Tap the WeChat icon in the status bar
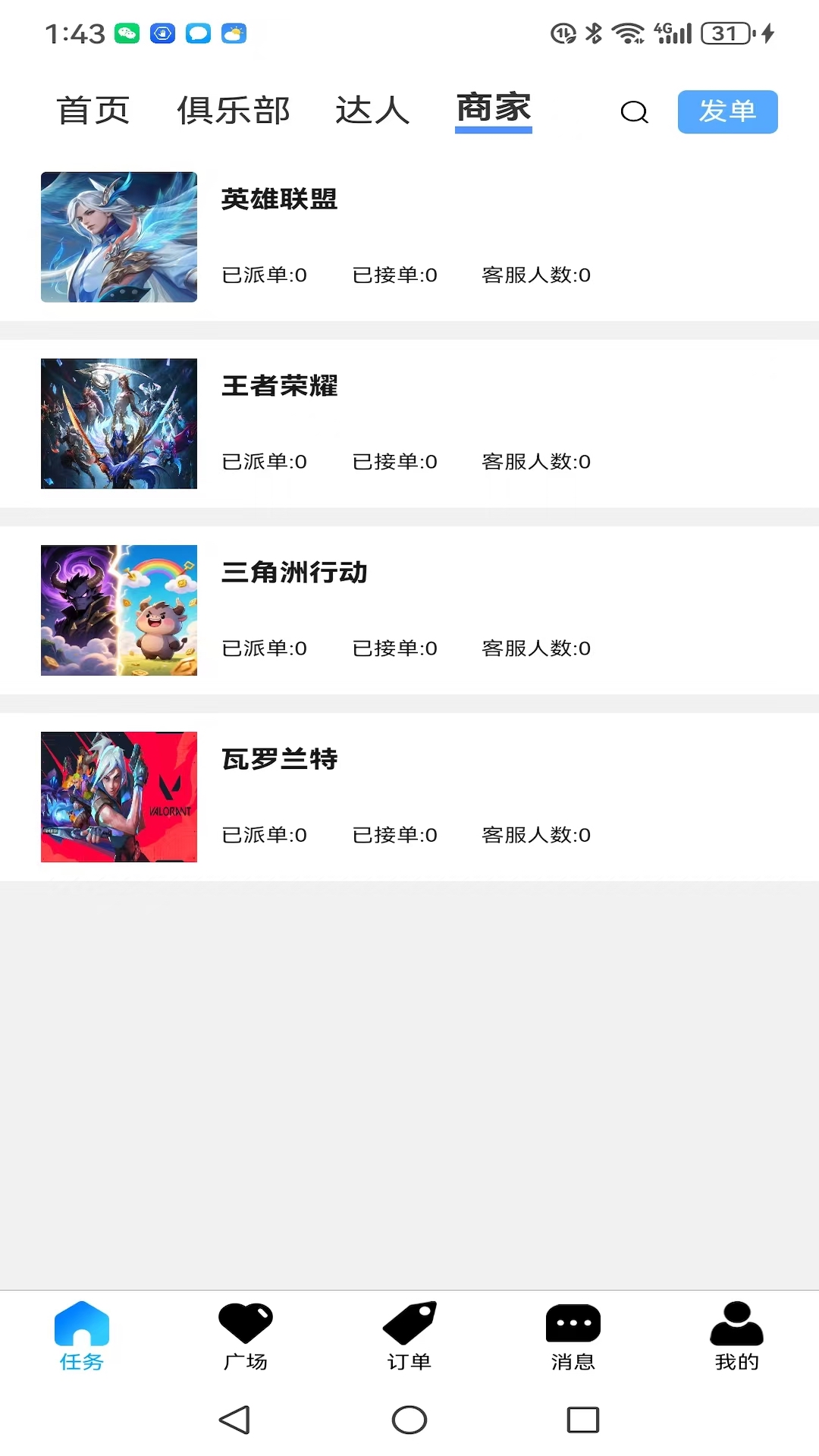This screenshot has height=1456, width=819. coord(126,33)
